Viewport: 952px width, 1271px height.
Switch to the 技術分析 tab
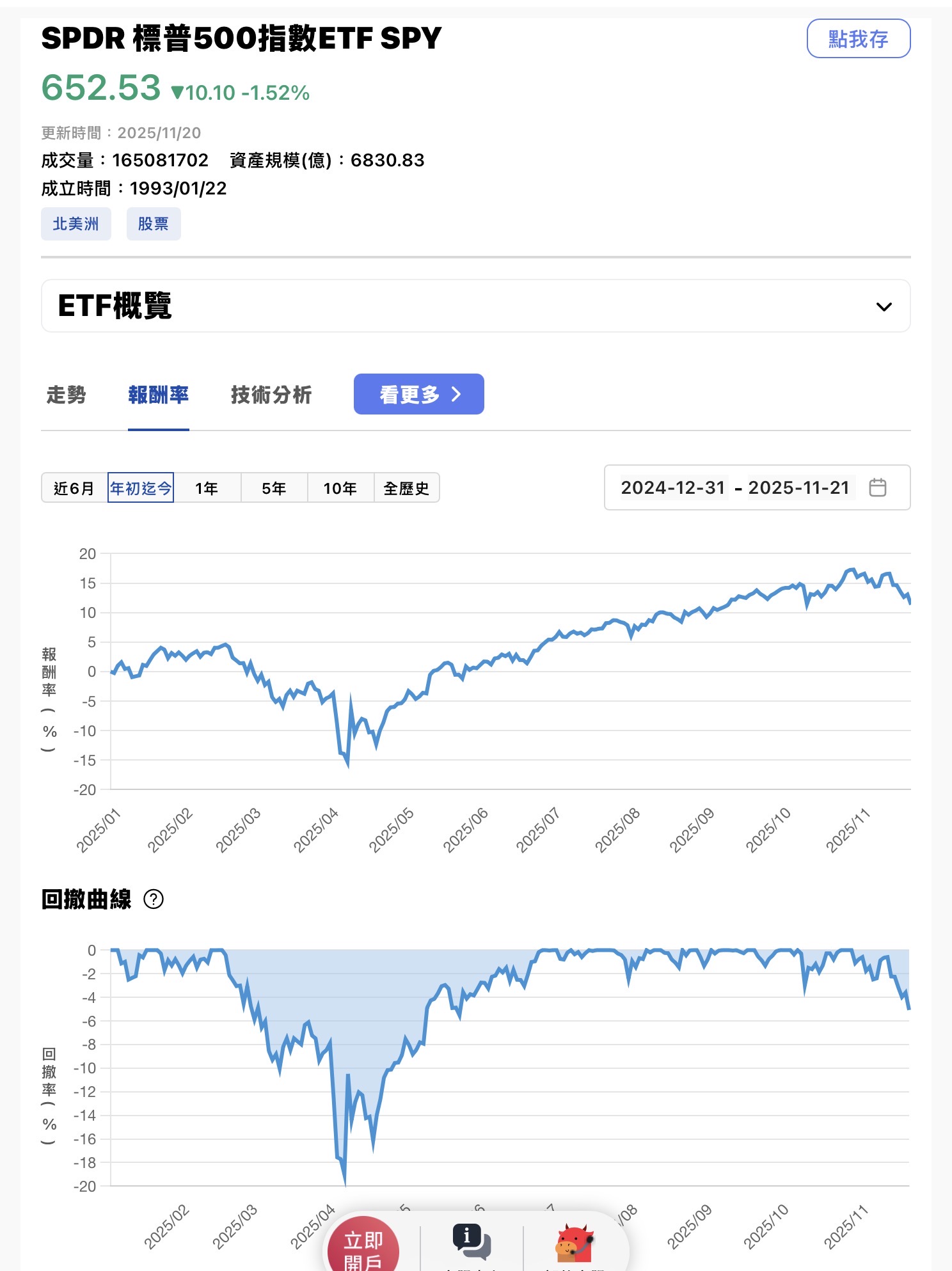coord(271,395)
